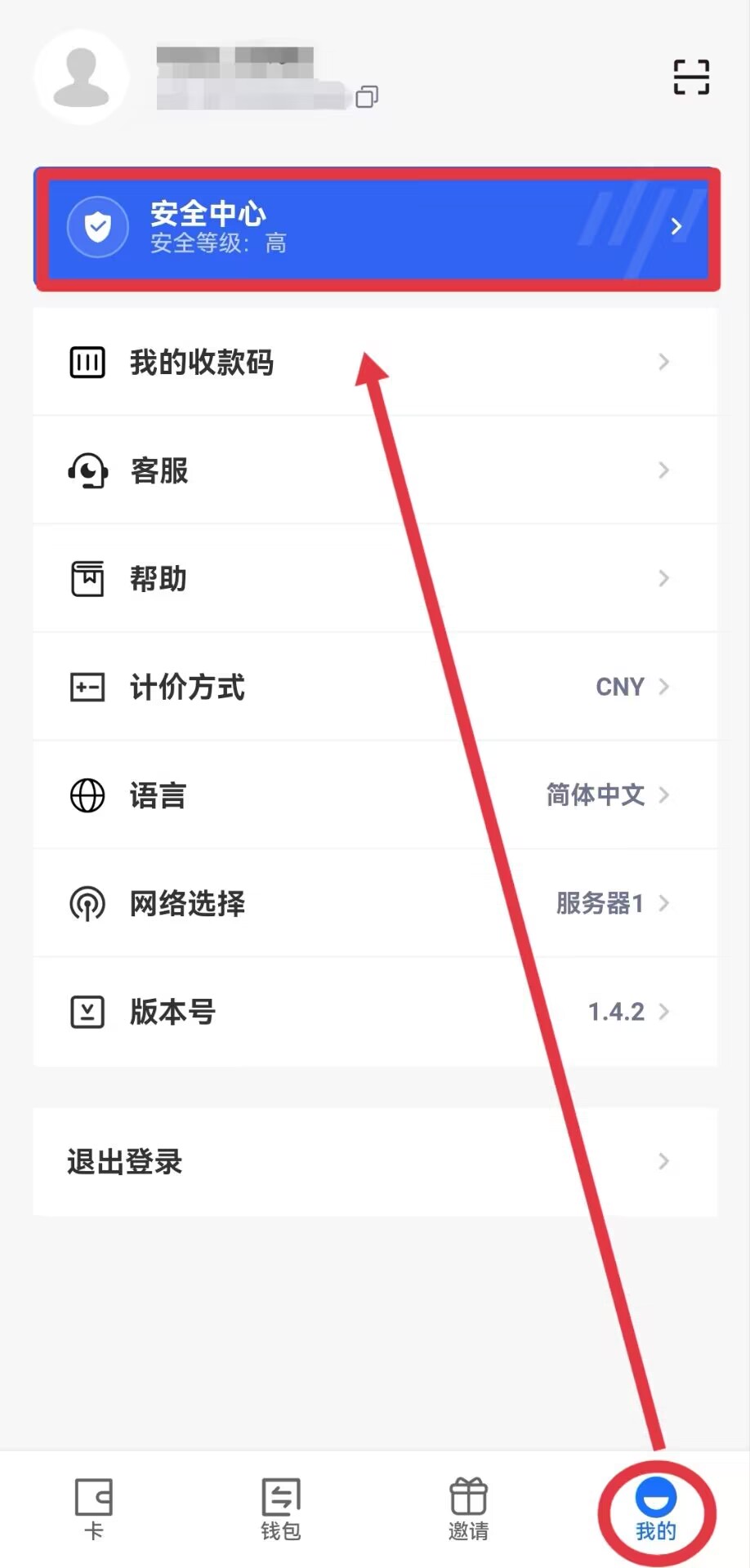750x1568 pixels.
Task: Open the 帮助 help row
Action: point(374,579)
